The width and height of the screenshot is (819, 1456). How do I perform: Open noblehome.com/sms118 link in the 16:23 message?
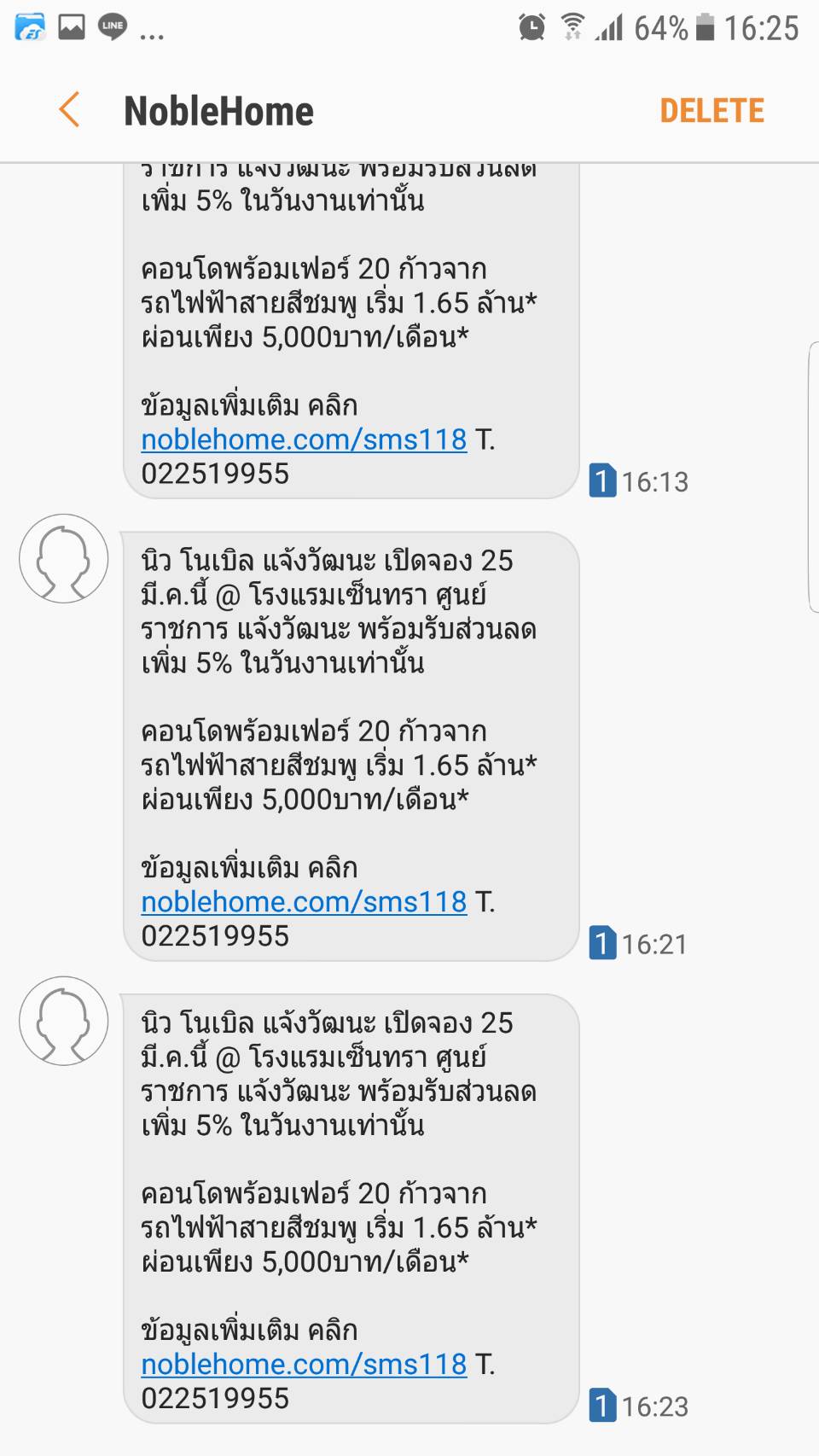click(x=304, y=1365)
